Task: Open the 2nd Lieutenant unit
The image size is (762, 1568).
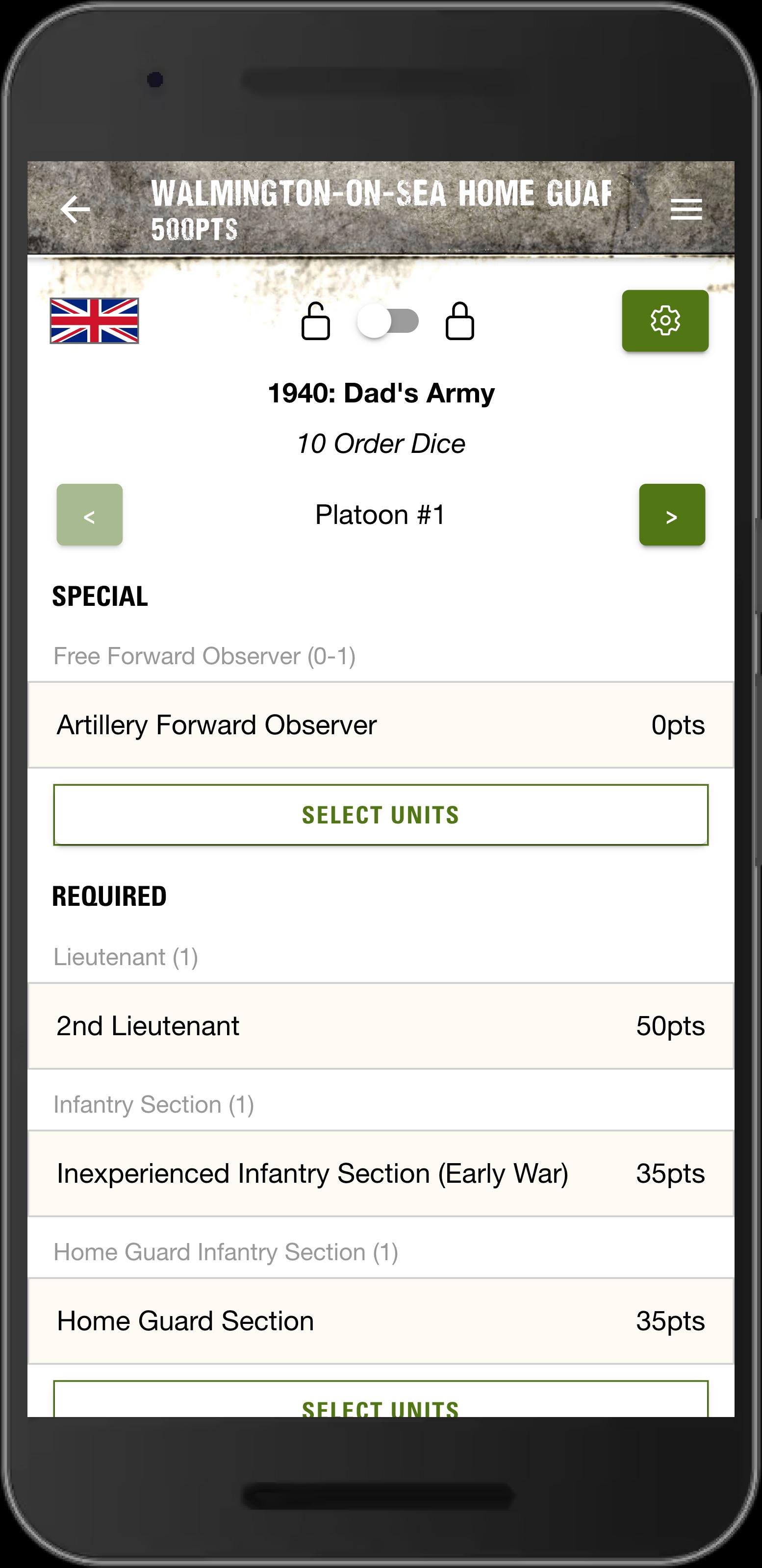Action: pos(381,1026)
